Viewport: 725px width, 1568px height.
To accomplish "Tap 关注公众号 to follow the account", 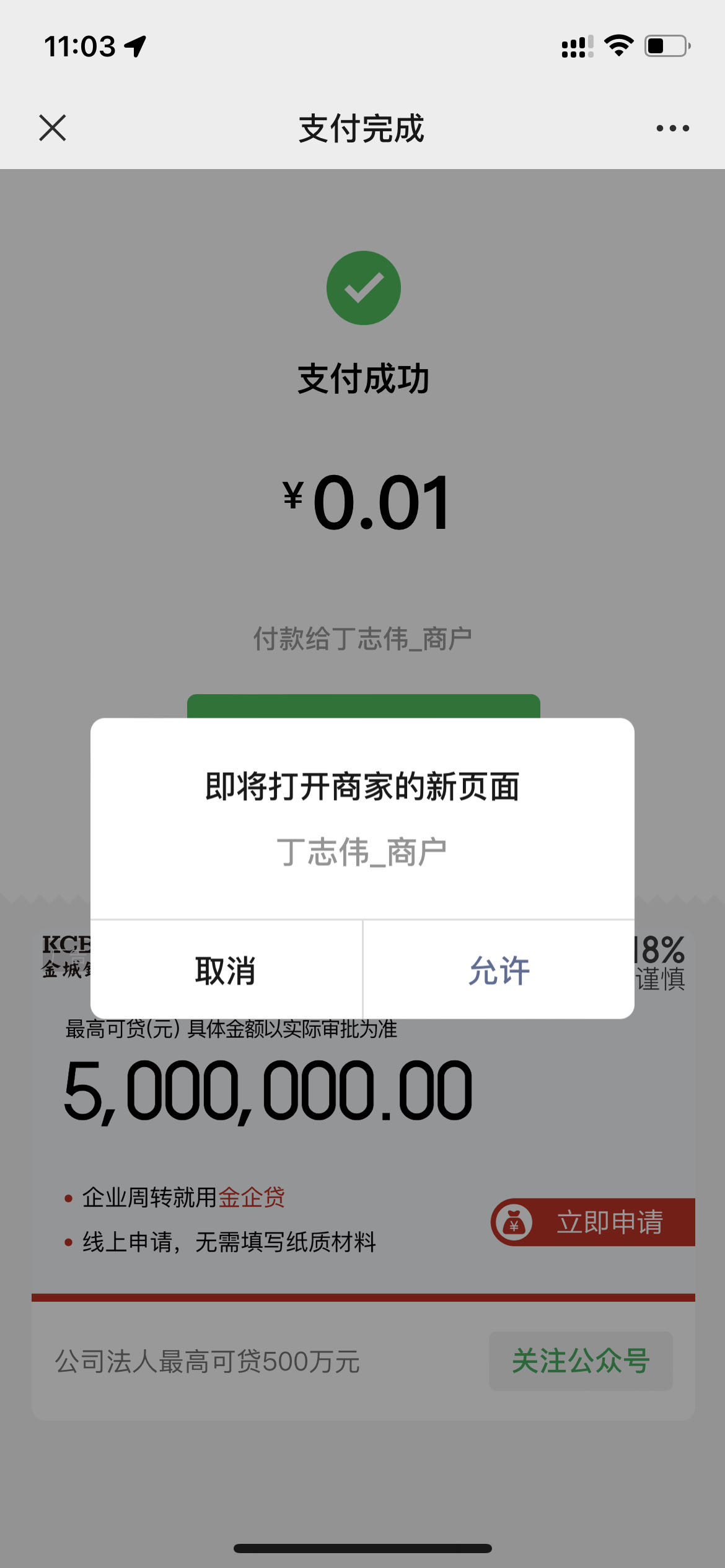I will click(580, 1361).
